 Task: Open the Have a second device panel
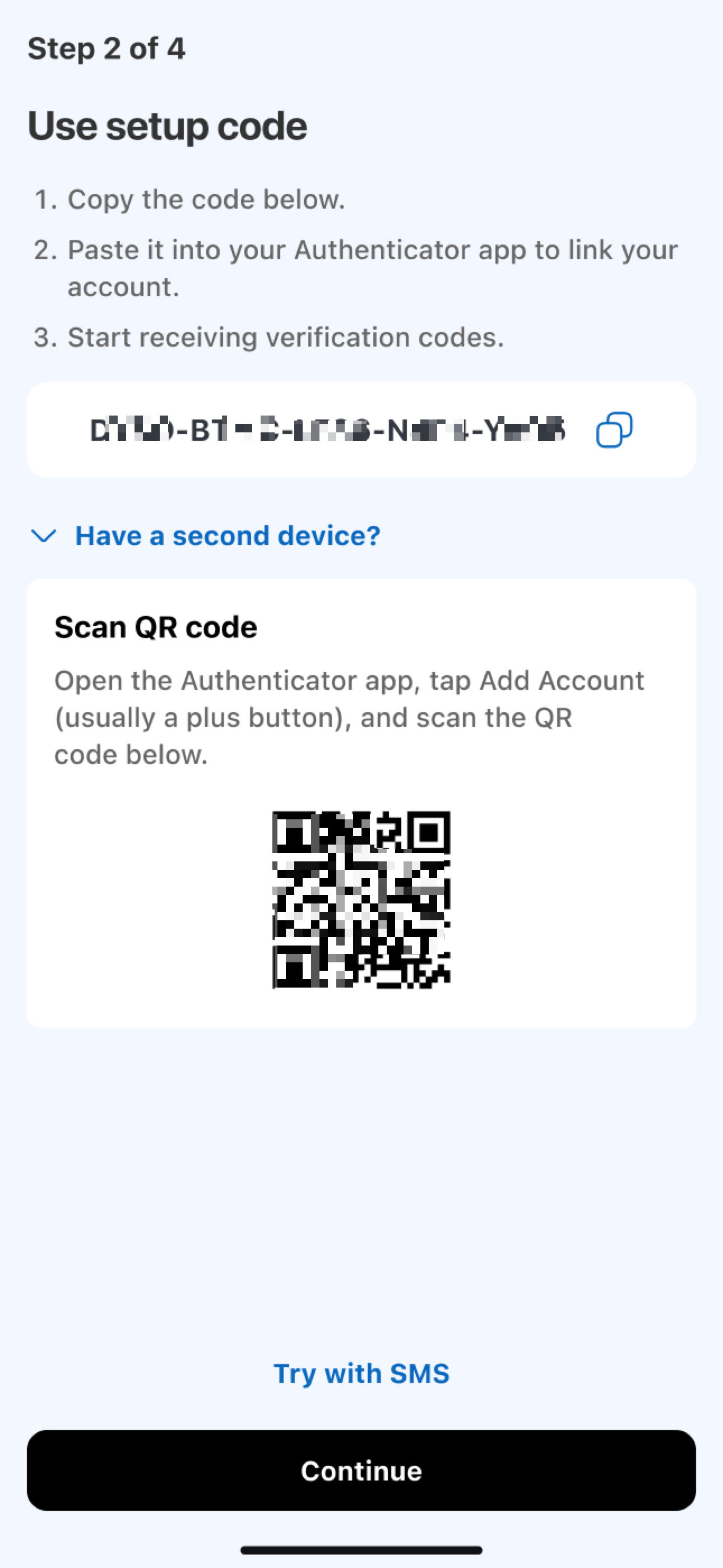[x=226, y=537]
